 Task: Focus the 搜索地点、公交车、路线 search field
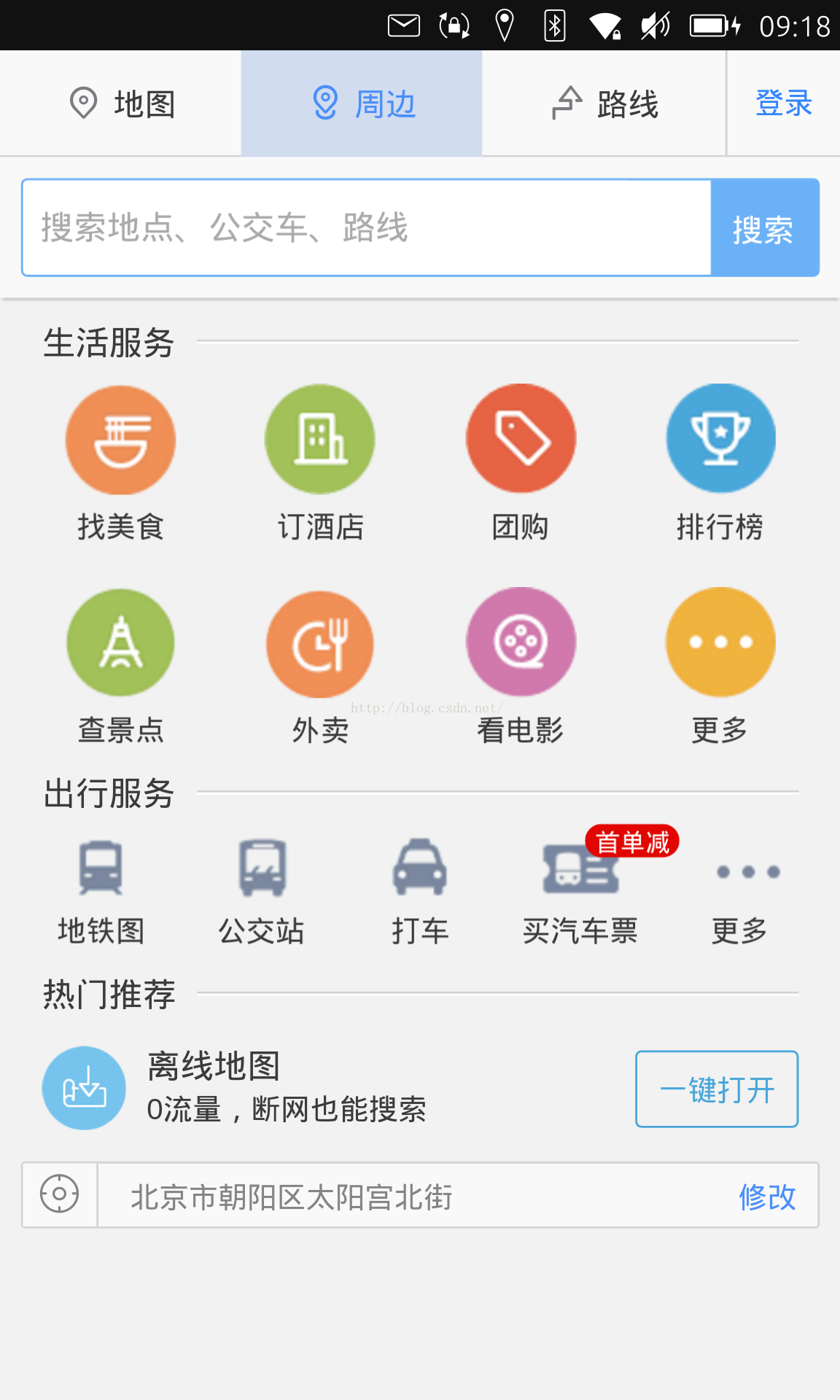tap(367, 227)
